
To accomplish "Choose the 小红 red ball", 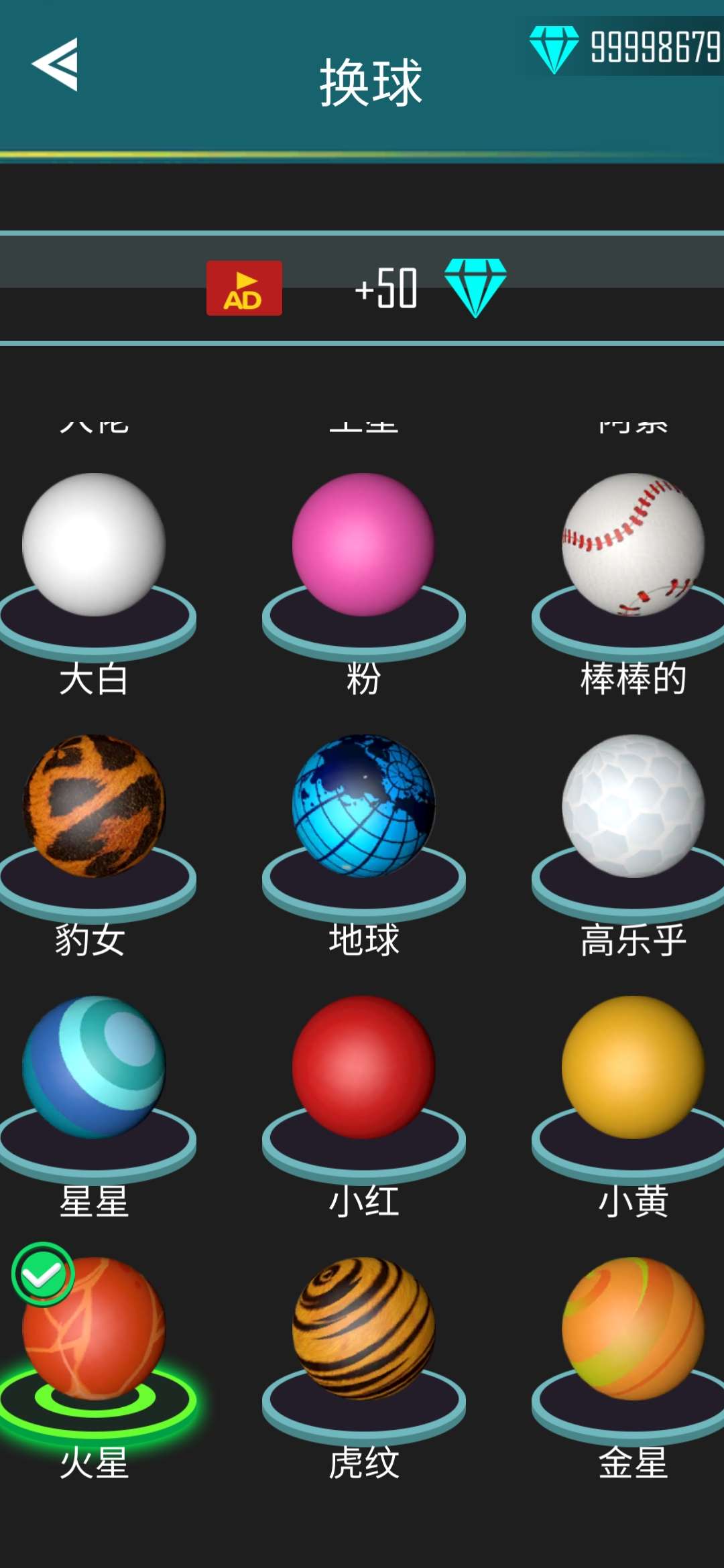I will [x=363, y=1067].
